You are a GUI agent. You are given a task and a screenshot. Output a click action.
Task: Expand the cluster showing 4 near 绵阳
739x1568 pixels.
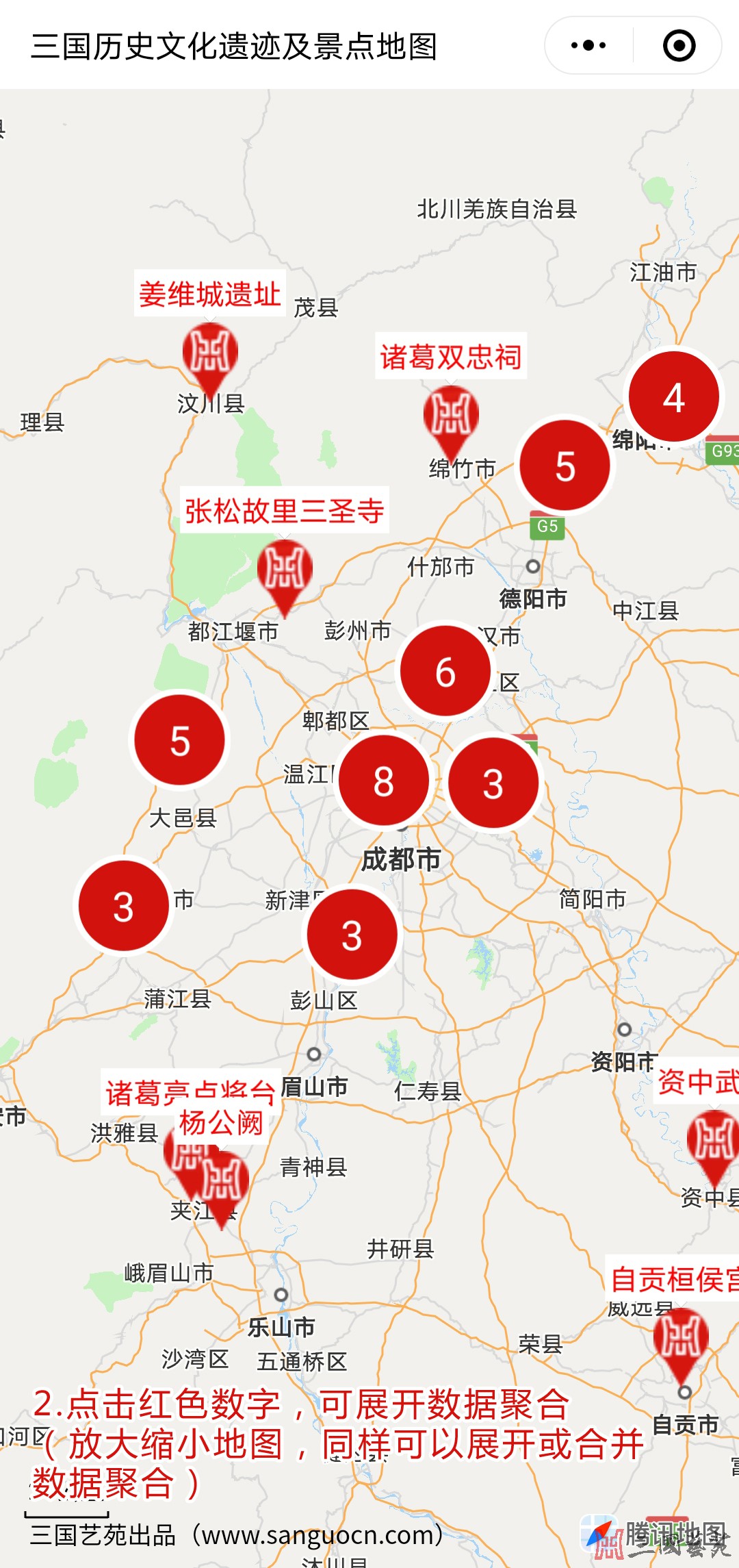(x=674, y=397)
